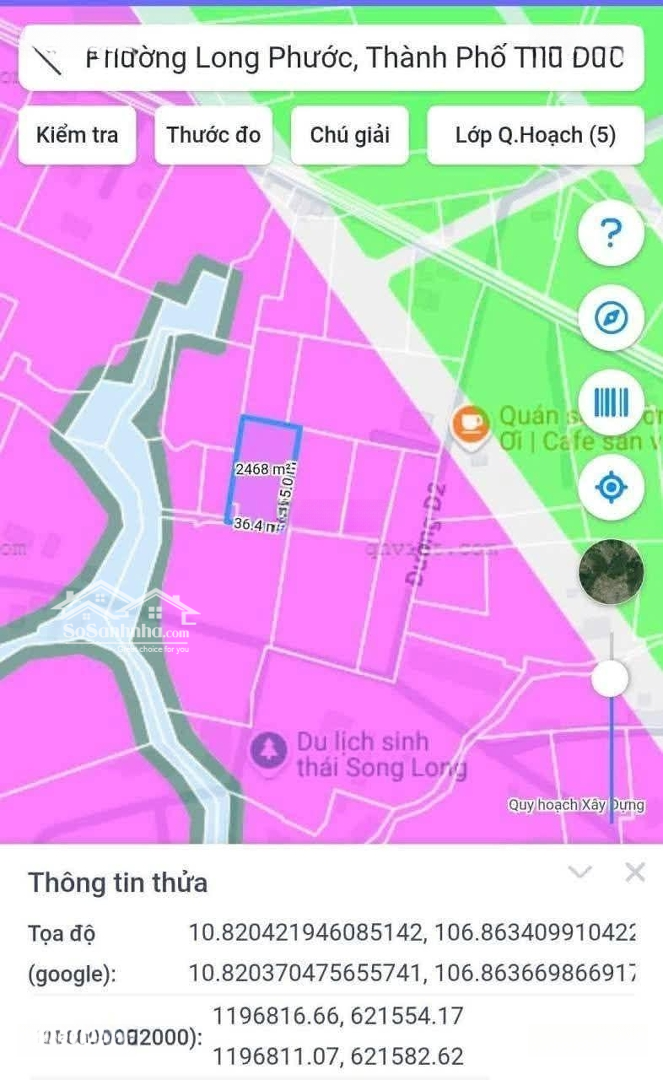Tap the compass icon
663x1080 pixels.
[x=610, y=318]
